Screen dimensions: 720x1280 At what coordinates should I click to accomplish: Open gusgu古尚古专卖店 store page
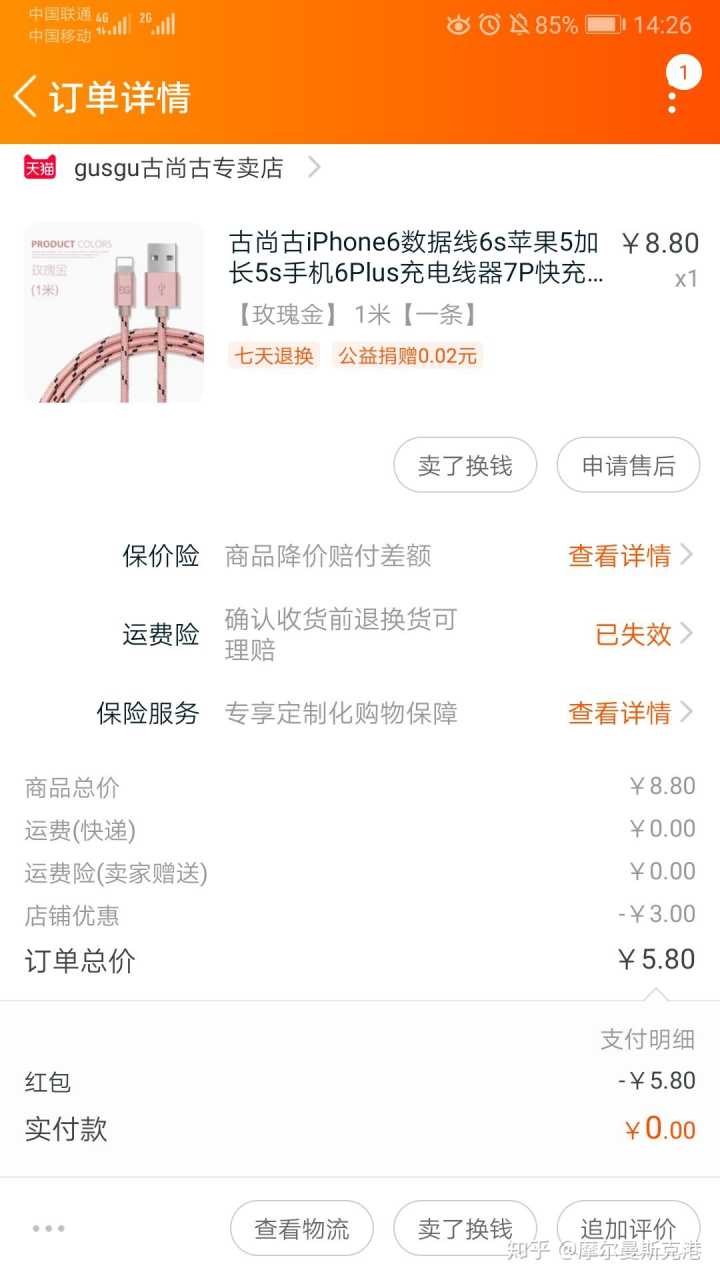178,168
